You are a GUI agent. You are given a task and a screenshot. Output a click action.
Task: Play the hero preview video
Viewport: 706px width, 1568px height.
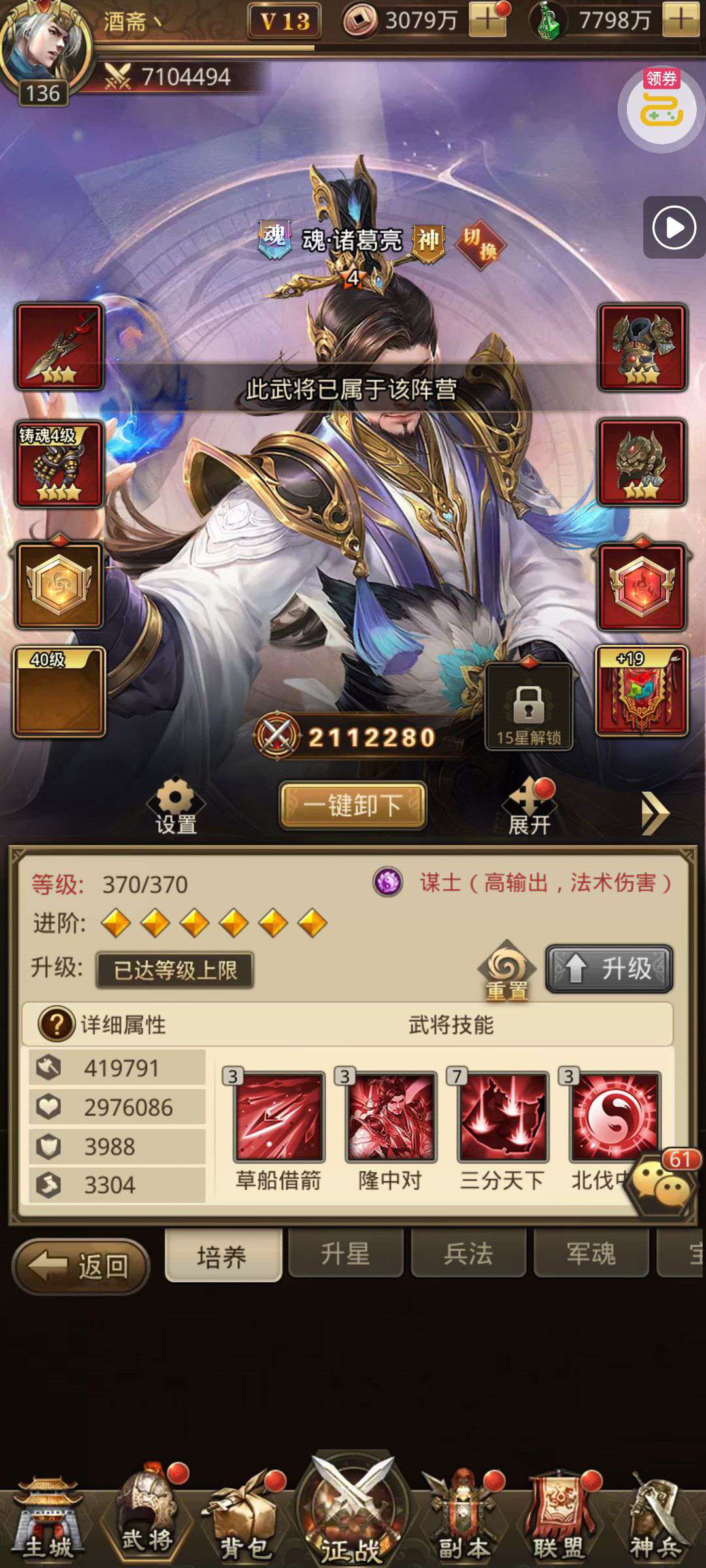(674, 227)
